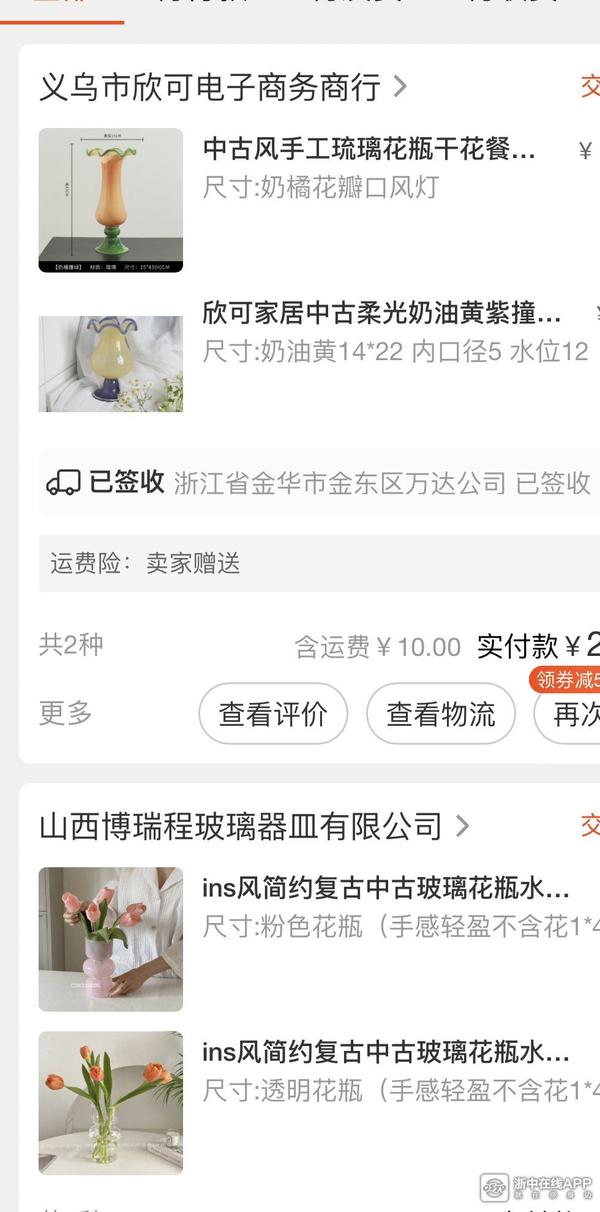Viewport: 600px width, 1212px height.
Task: Open 更多 options for the order
Action: click(x=66, y=713)
